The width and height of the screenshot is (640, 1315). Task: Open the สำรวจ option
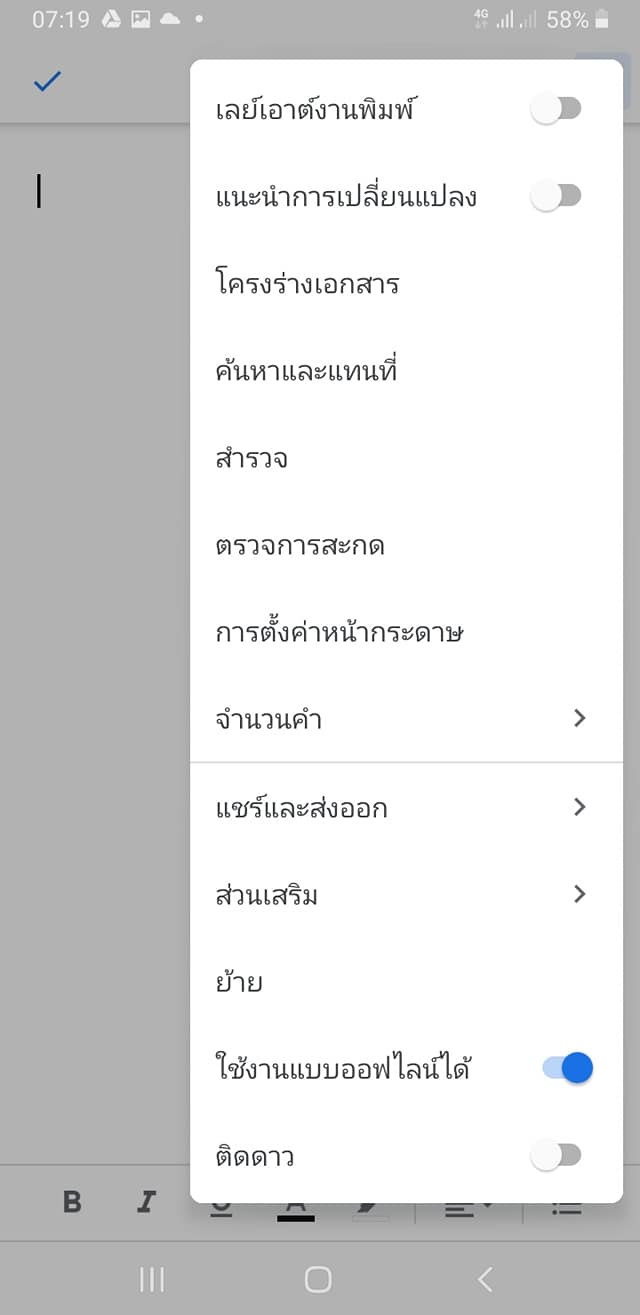pyautogui.click(x=253, y=459)
